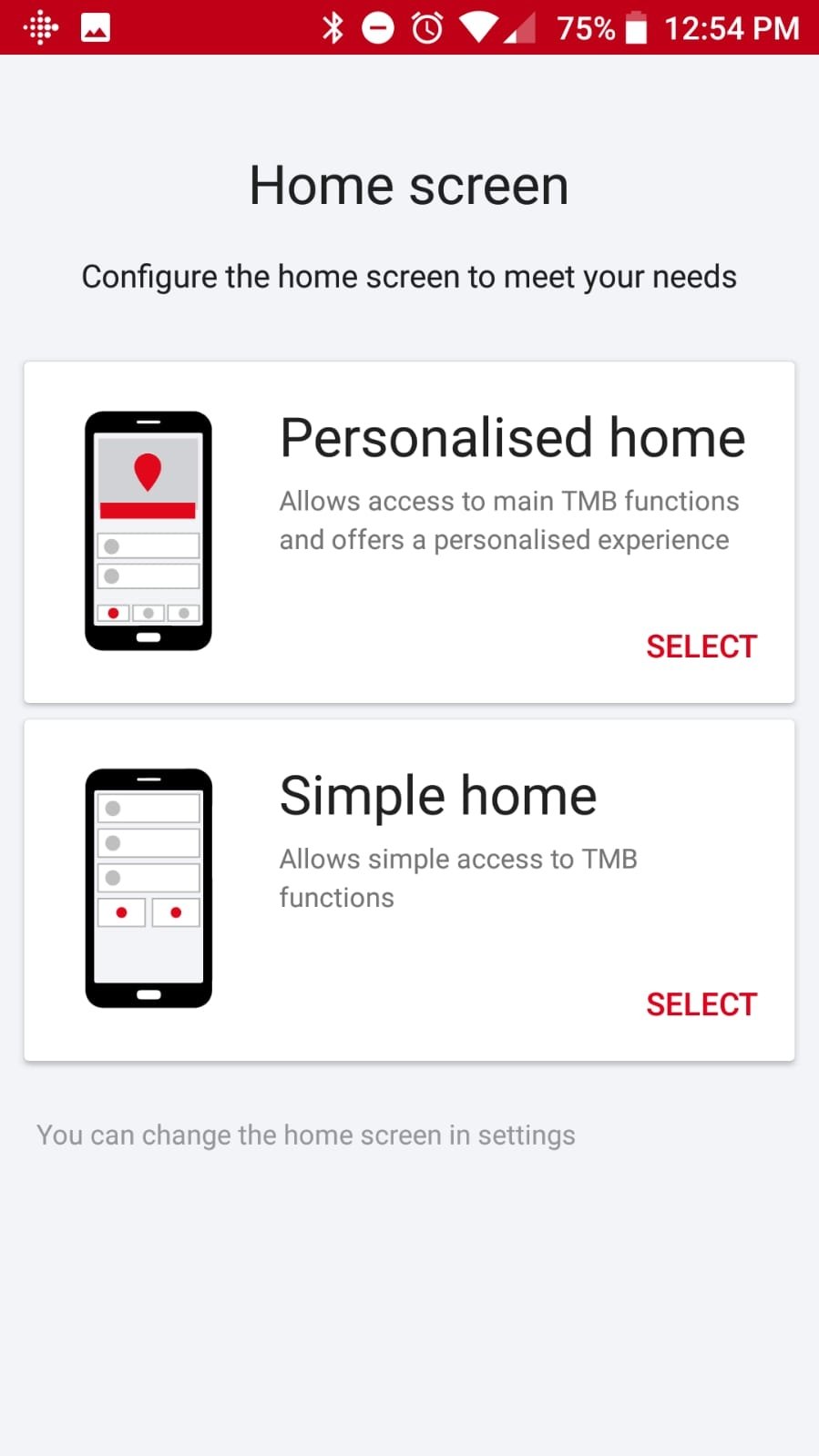Select the Personalised home option
The image size is (819, 1456).
click(x=701, y=647)
